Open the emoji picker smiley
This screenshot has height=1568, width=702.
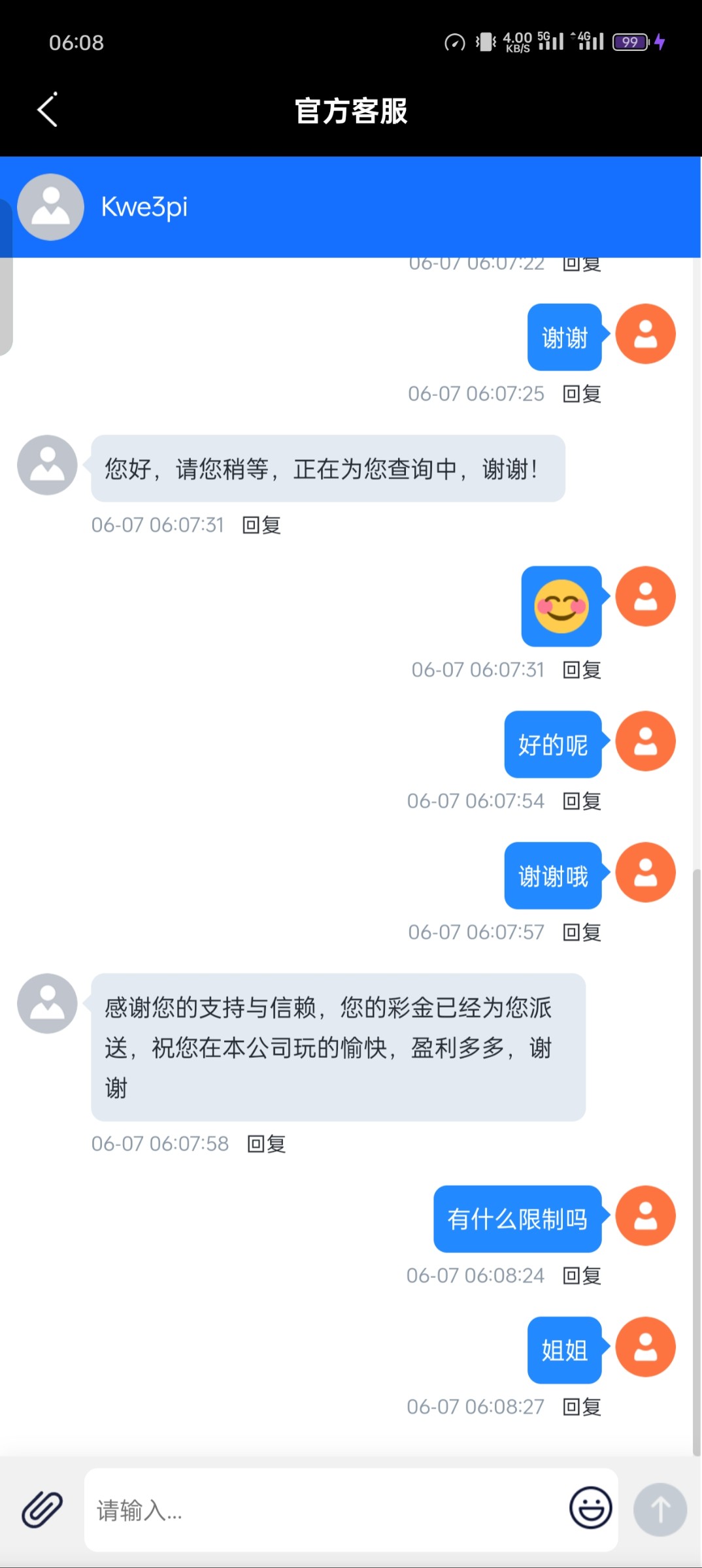(x=591, y=1508)
